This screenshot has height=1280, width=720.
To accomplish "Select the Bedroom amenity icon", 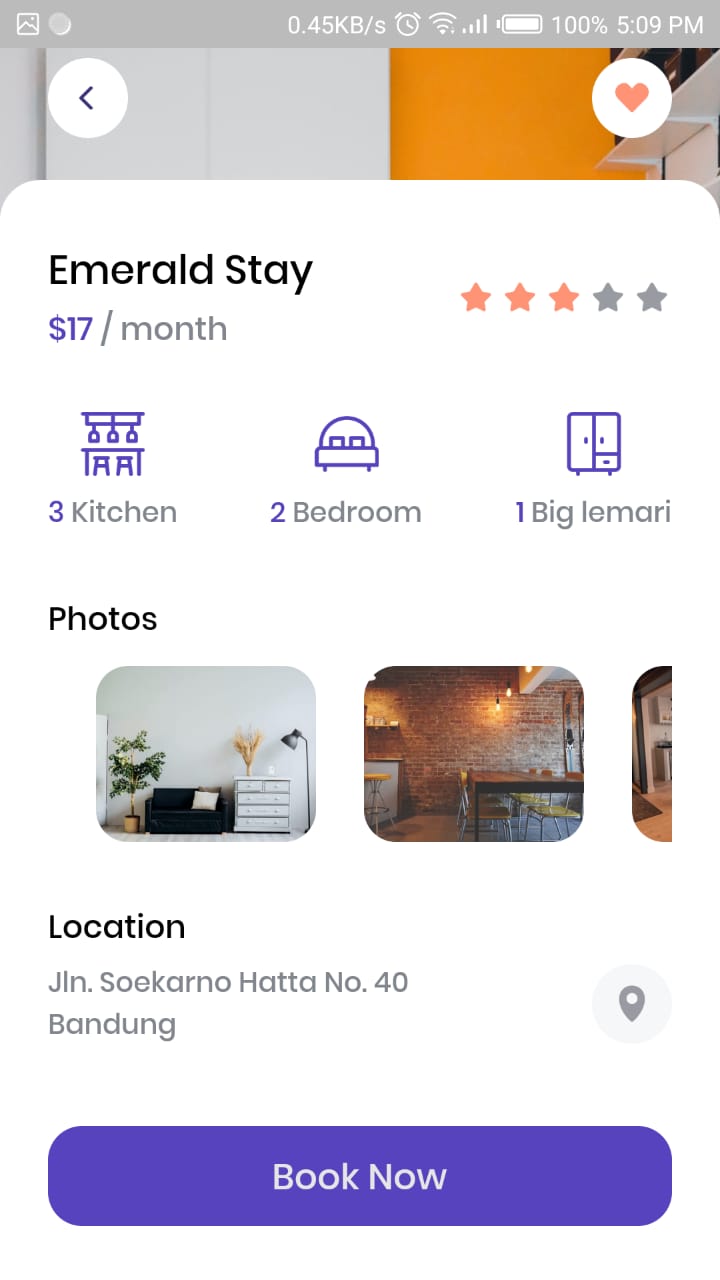I will (346, 443).
